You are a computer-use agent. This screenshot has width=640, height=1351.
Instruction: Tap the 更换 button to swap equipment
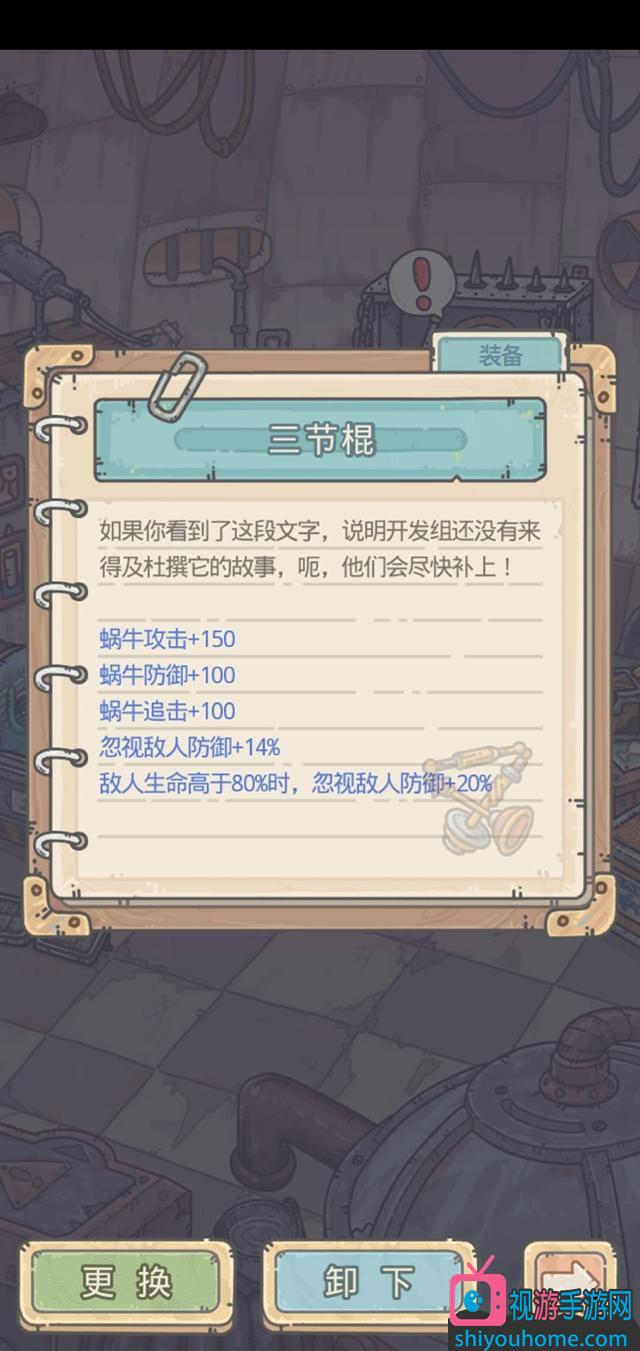[x=126, y=1283]
